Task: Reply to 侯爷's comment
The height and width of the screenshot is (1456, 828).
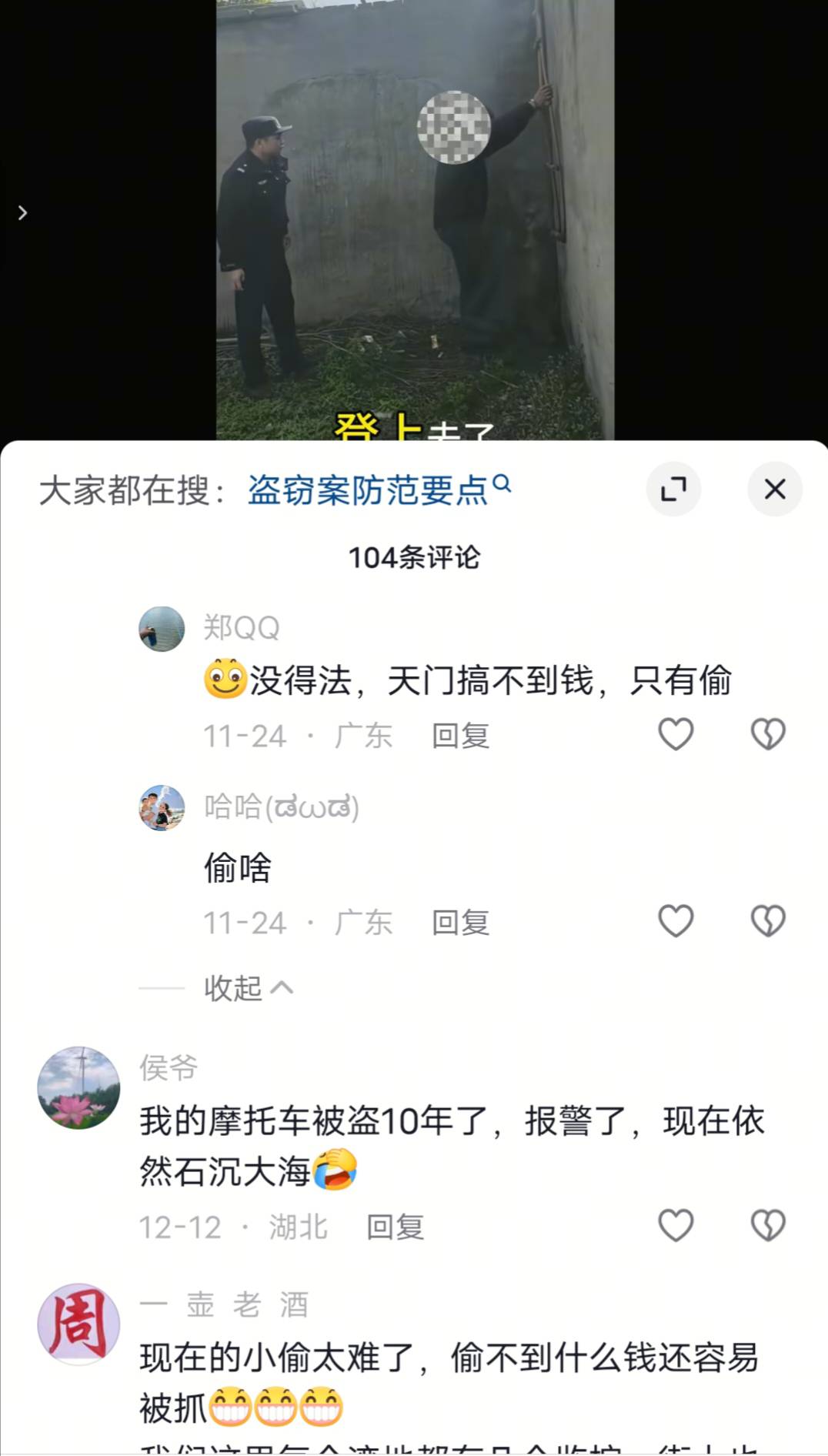Action: point(395,1227)
